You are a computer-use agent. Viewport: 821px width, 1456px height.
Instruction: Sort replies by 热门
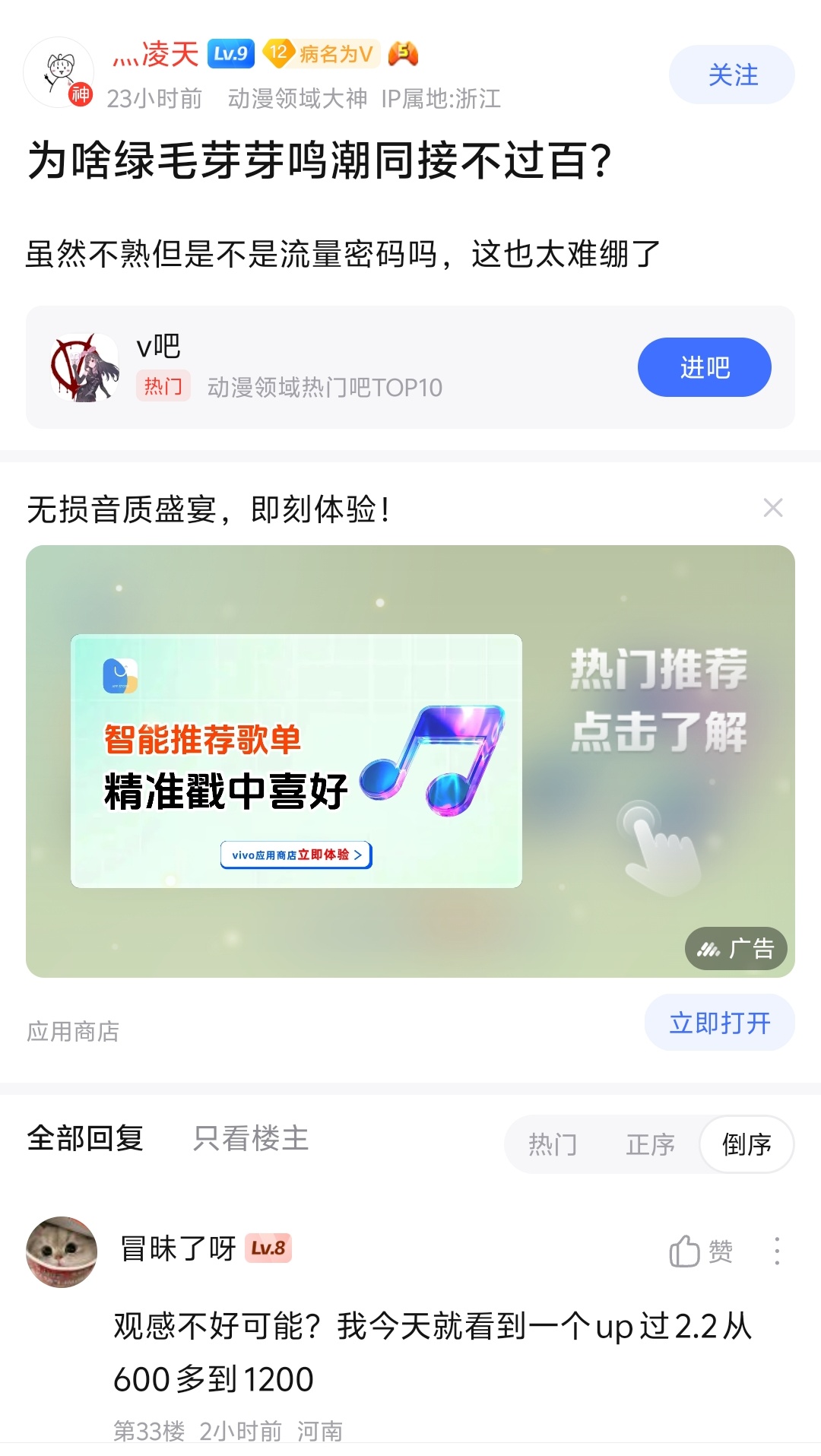pyautogui.click(x=553, y=1144)
